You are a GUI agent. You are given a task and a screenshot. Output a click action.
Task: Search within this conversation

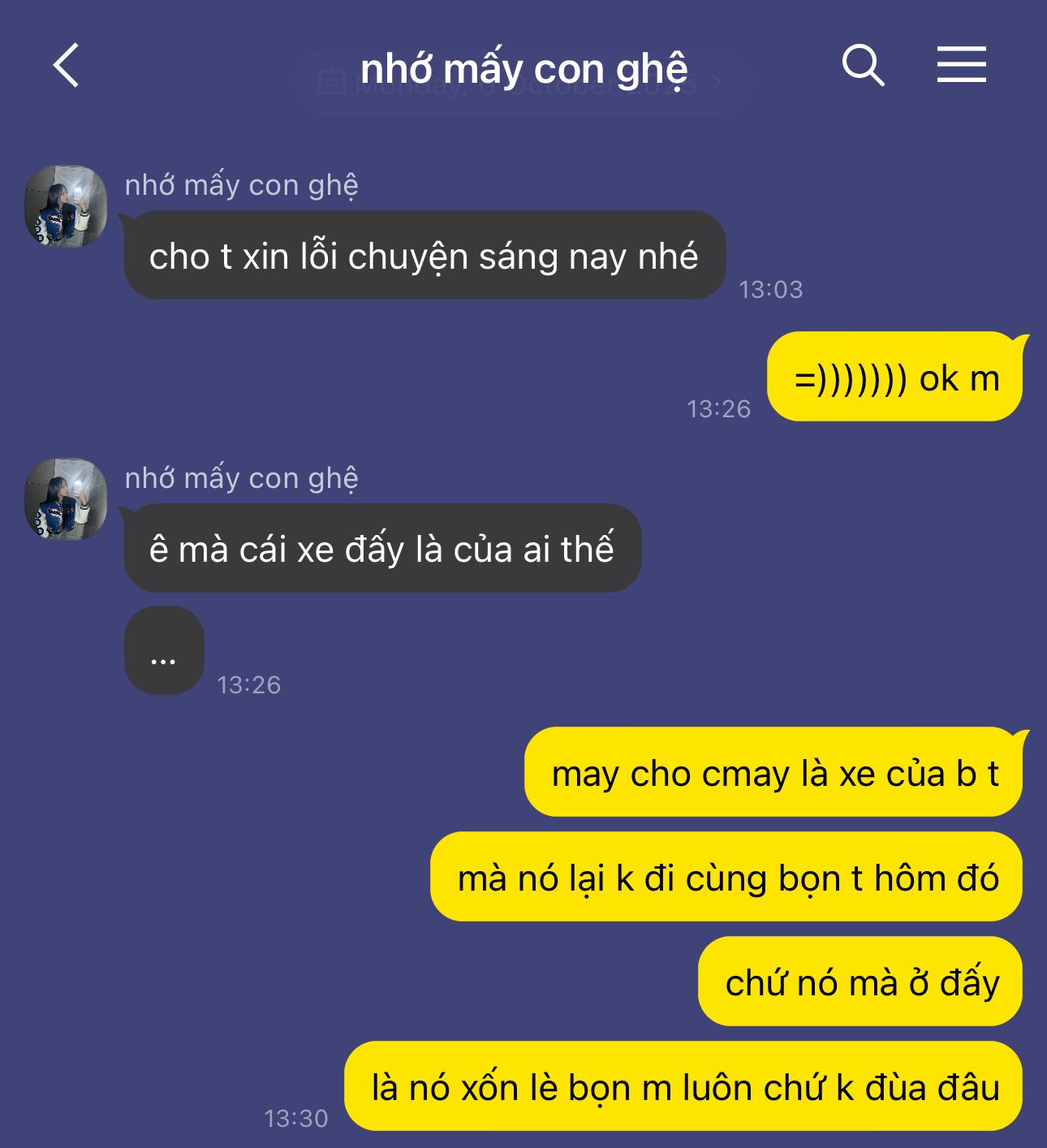tap(862, 65)
